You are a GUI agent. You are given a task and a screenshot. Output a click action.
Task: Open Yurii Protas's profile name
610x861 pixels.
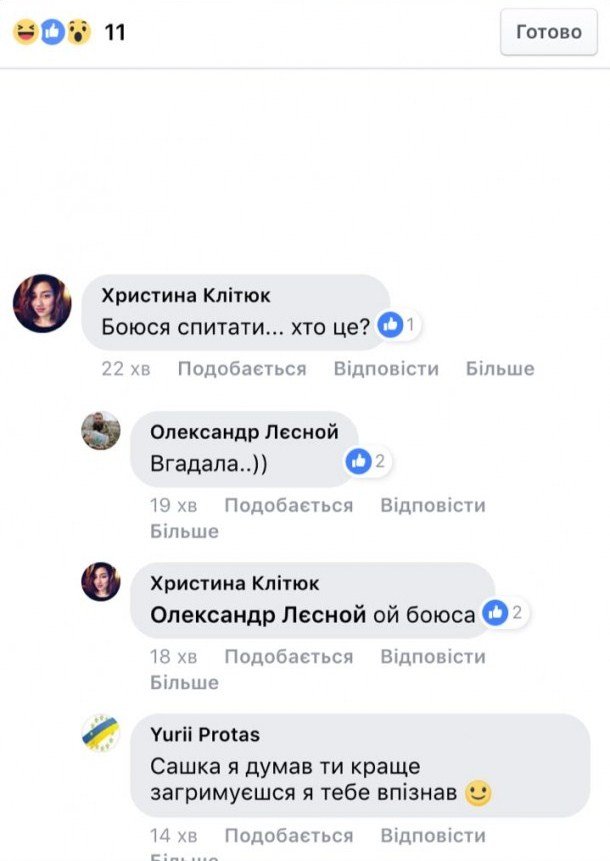pos(205,735)
